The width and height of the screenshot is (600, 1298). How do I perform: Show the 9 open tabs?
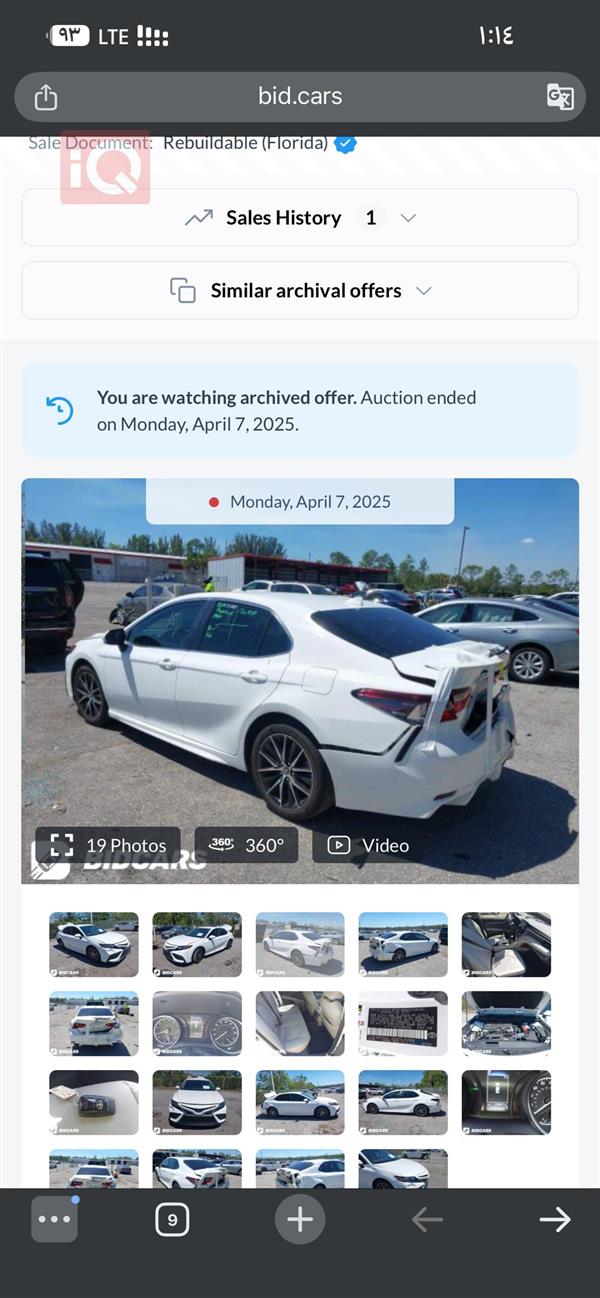pyautogui.click(x=172, y=1220)
